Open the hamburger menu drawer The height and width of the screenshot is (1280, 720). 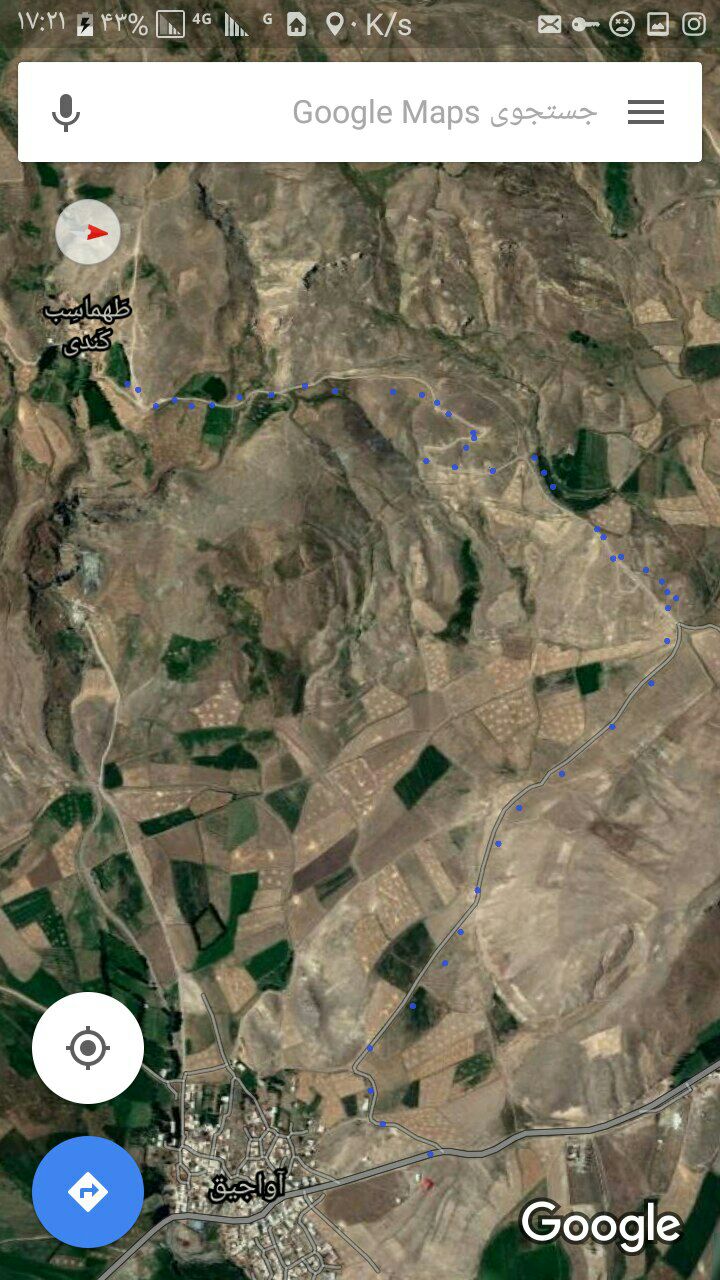pyautogui.click(x=646, y=112)
